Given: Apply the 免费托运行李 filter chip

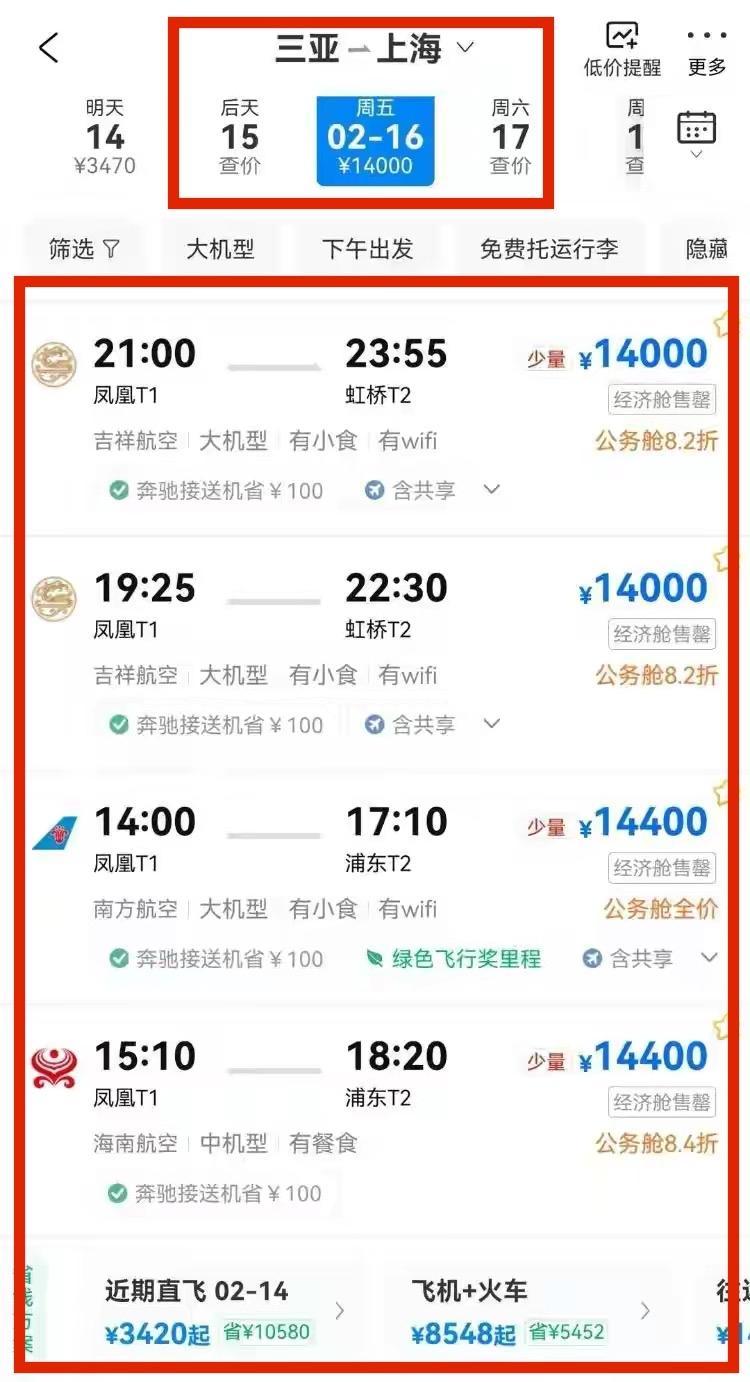Looking at the screenshot, I should pos(548,249).
